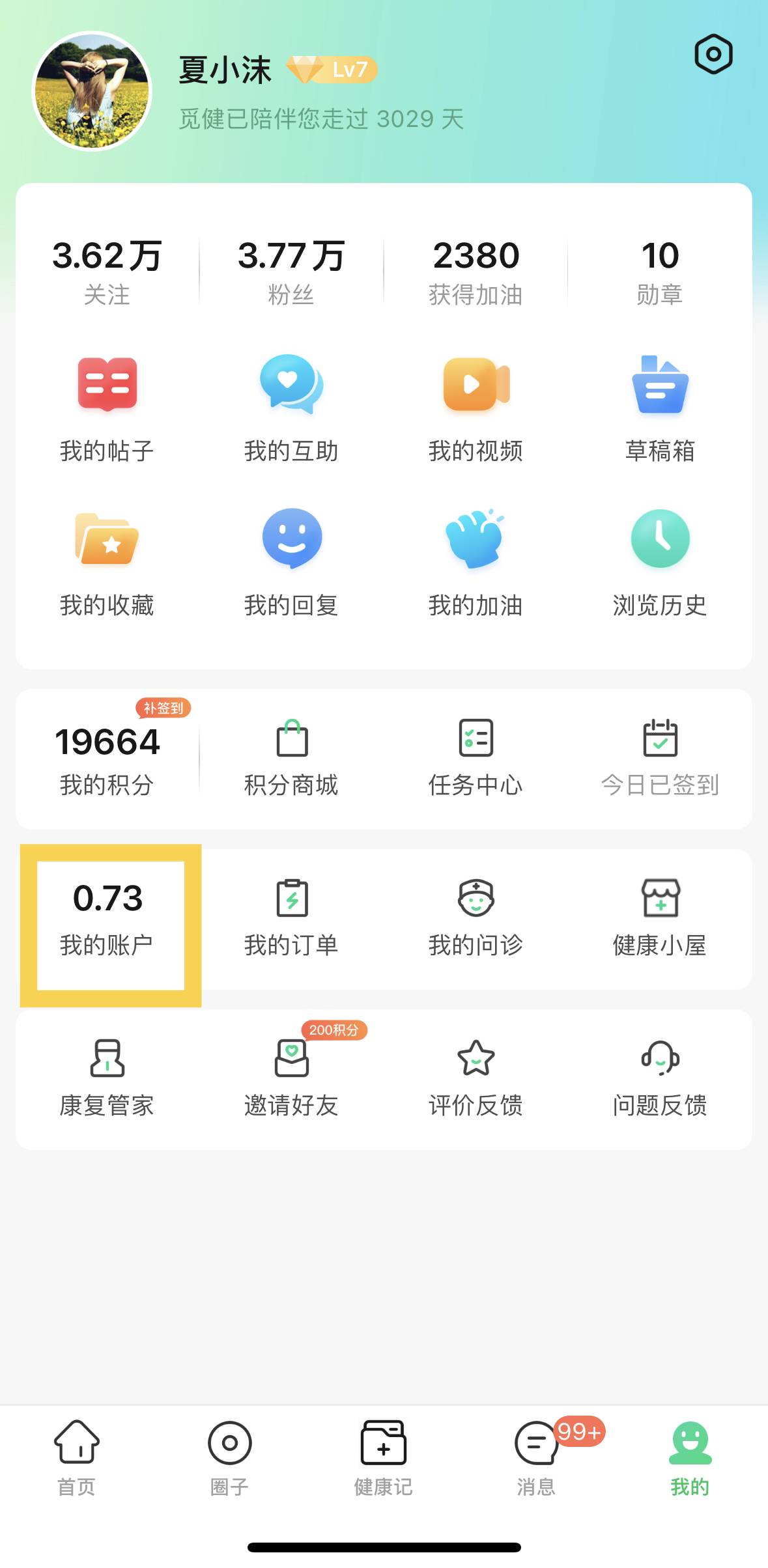
Task: Open 夏小沫's profile avatar
Action: [x=92, y=91]
